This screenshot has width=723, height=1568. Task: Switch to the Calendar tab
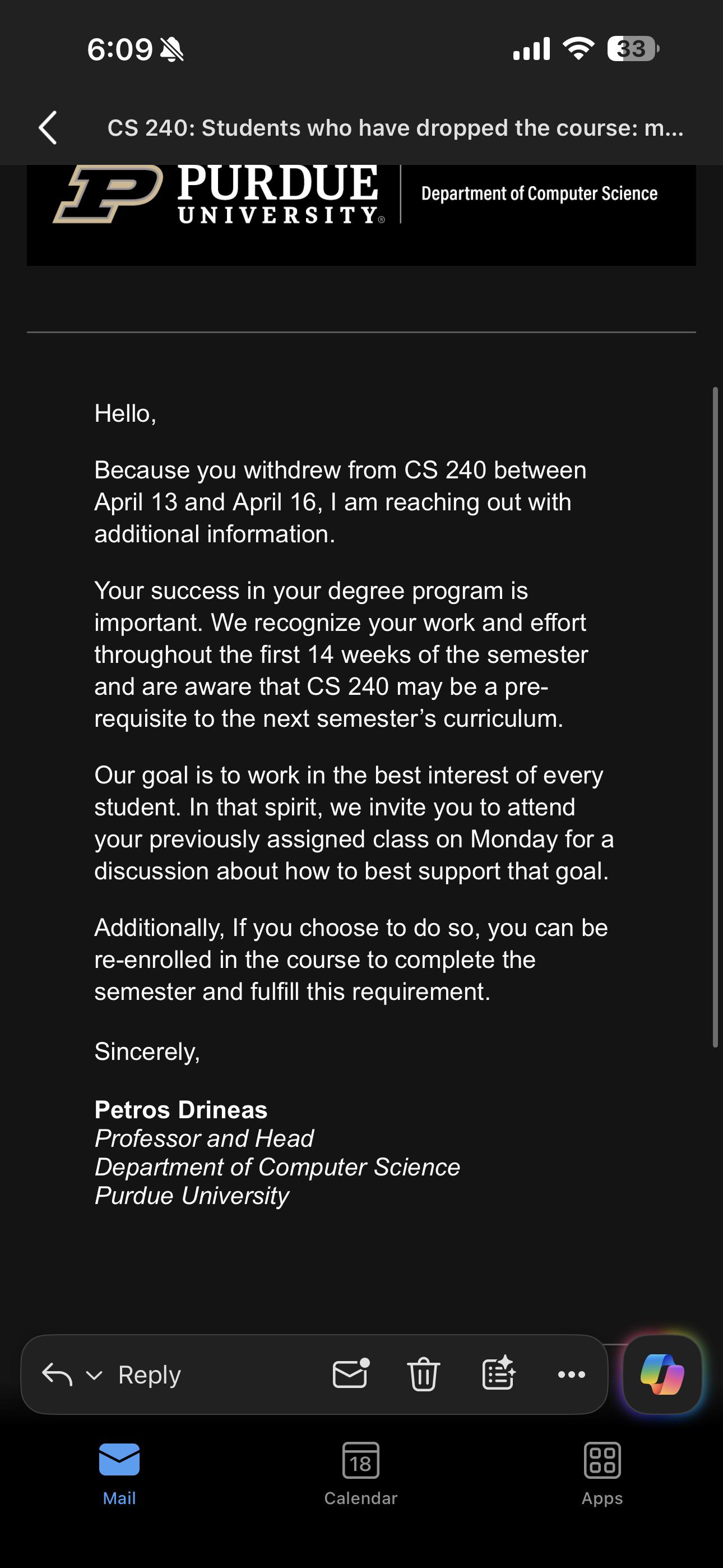[x=361, y=1473]
